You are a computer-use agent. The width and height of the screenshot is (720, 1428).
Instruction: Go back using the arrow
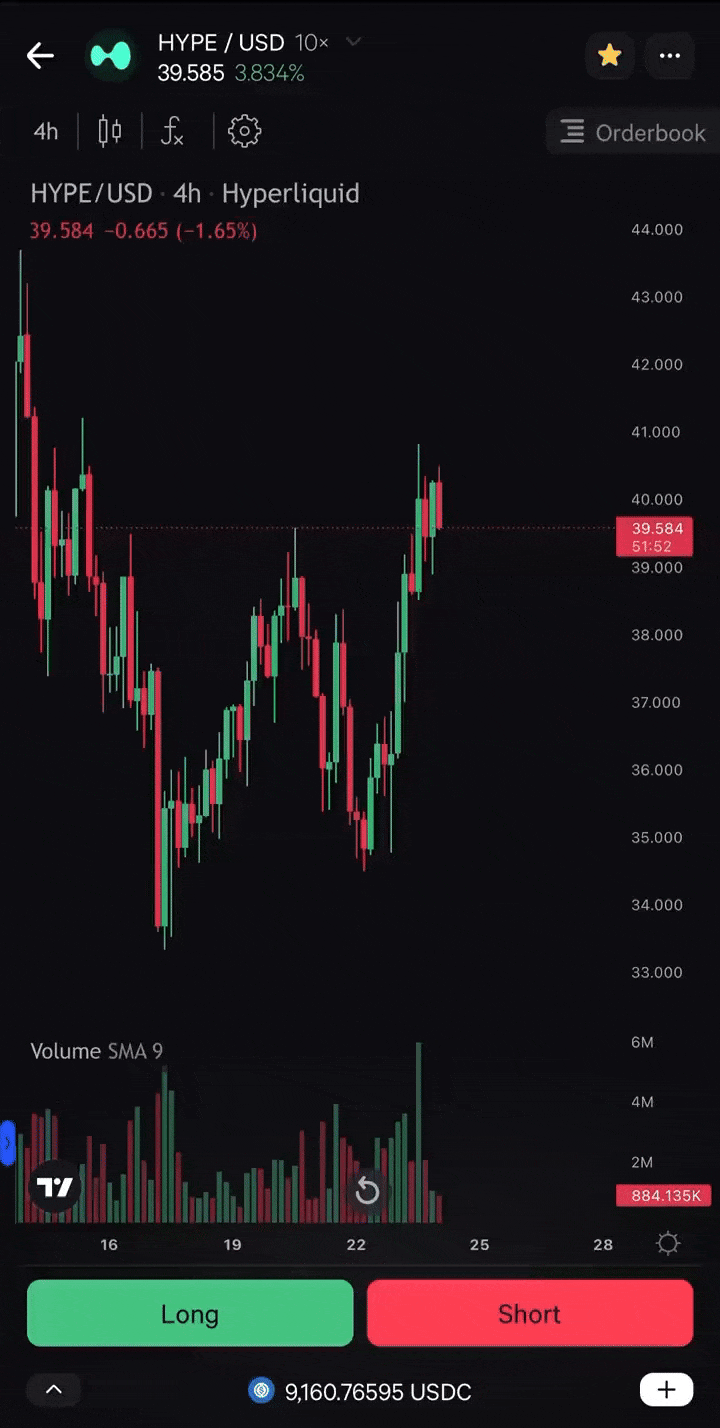40,56
